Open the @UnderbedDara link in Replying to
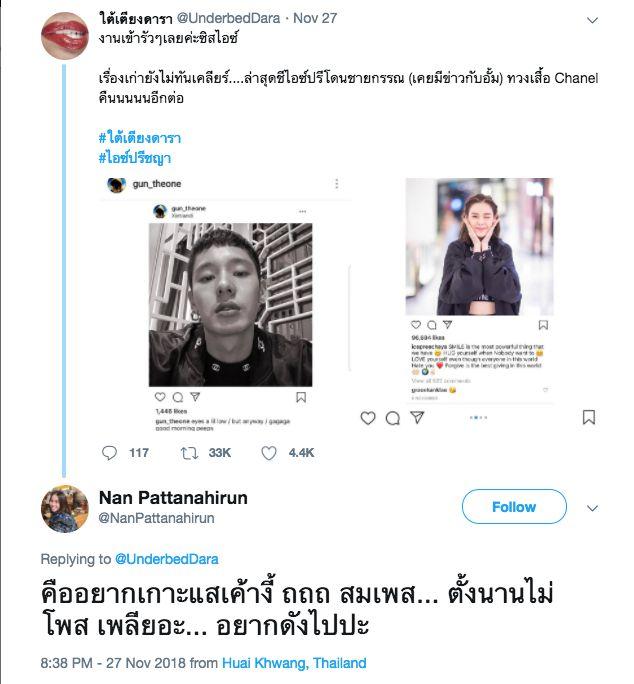634x684 pixels. pyautogui.click(x=166, y=559)
